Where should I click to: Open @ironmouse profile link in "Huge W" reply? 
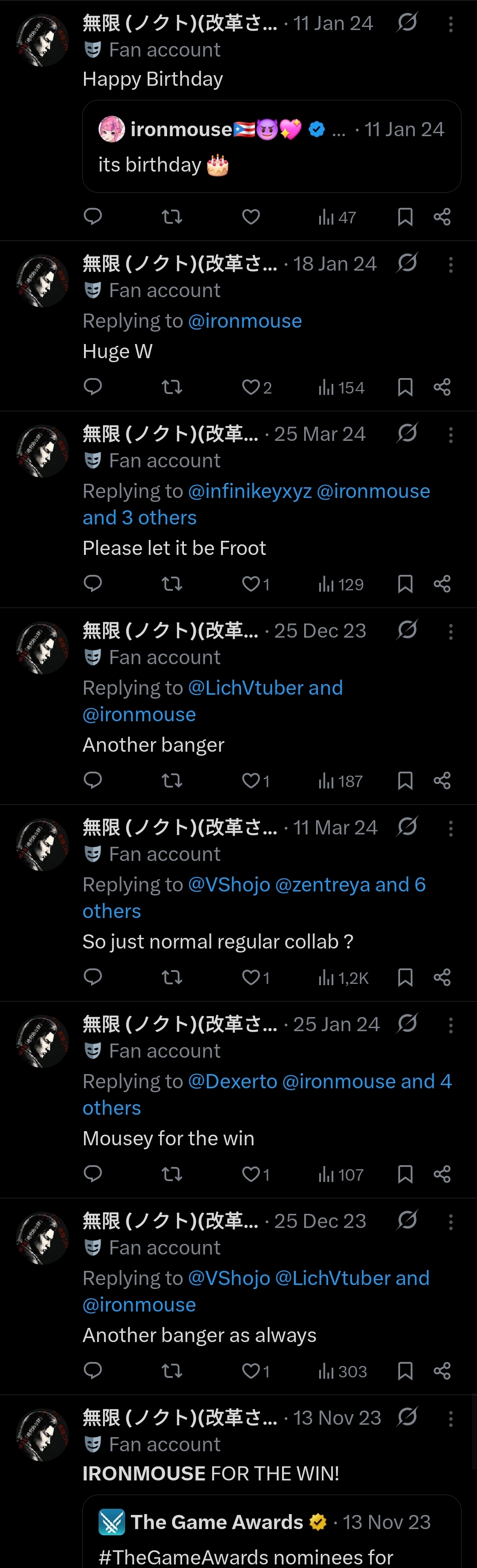coord(244,321)
